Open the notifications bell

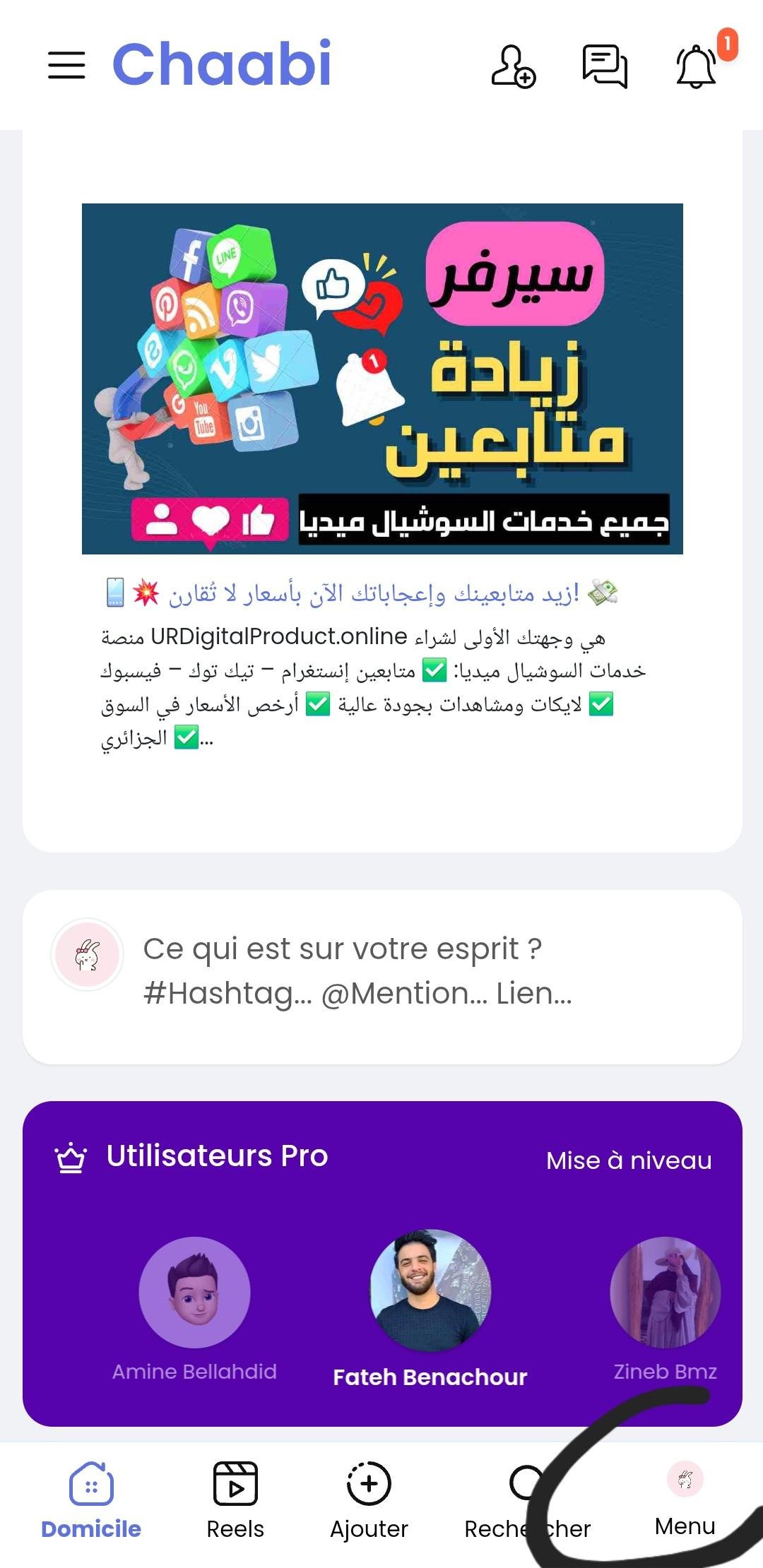[x=697, y=66]
